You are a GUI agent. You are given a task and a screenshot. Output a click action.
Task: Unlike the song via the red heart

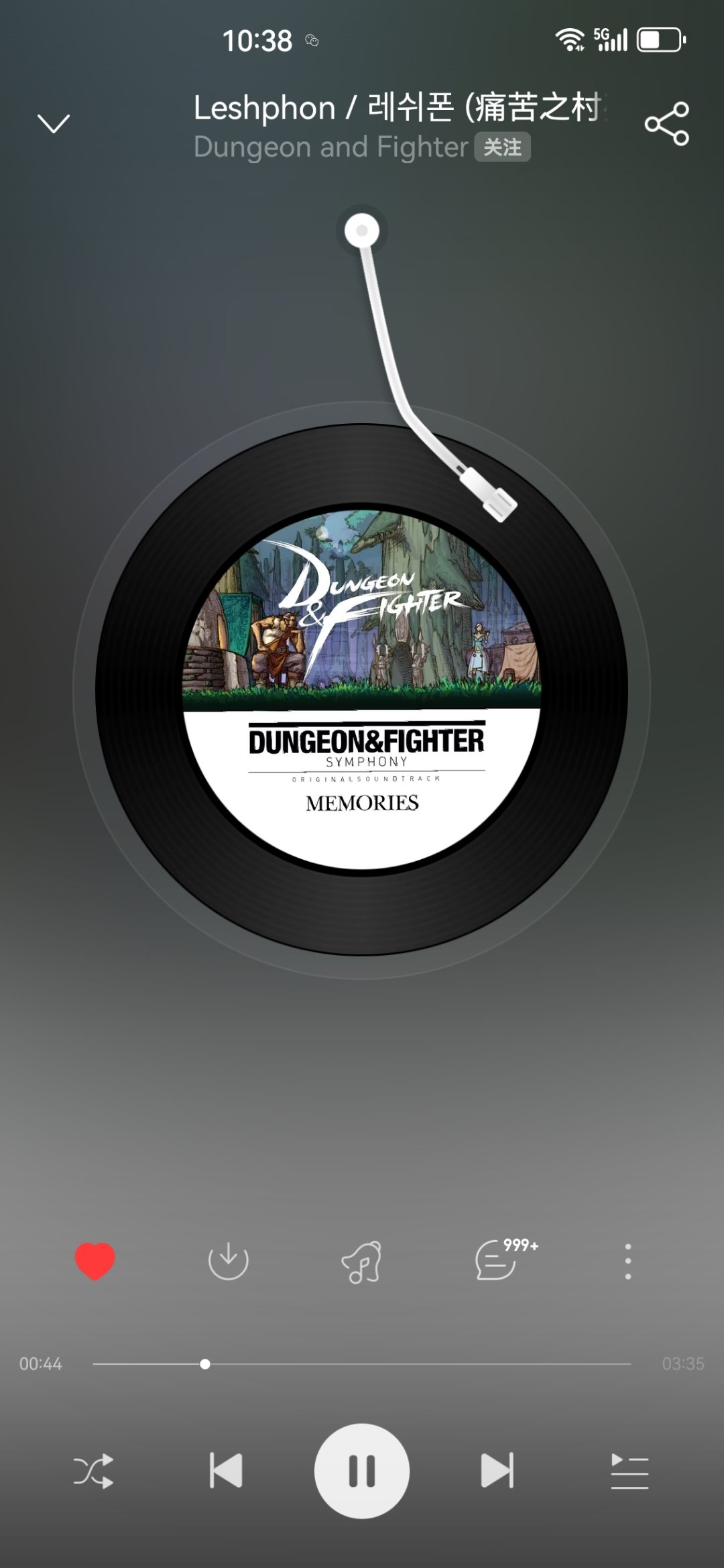(95, 1261)
